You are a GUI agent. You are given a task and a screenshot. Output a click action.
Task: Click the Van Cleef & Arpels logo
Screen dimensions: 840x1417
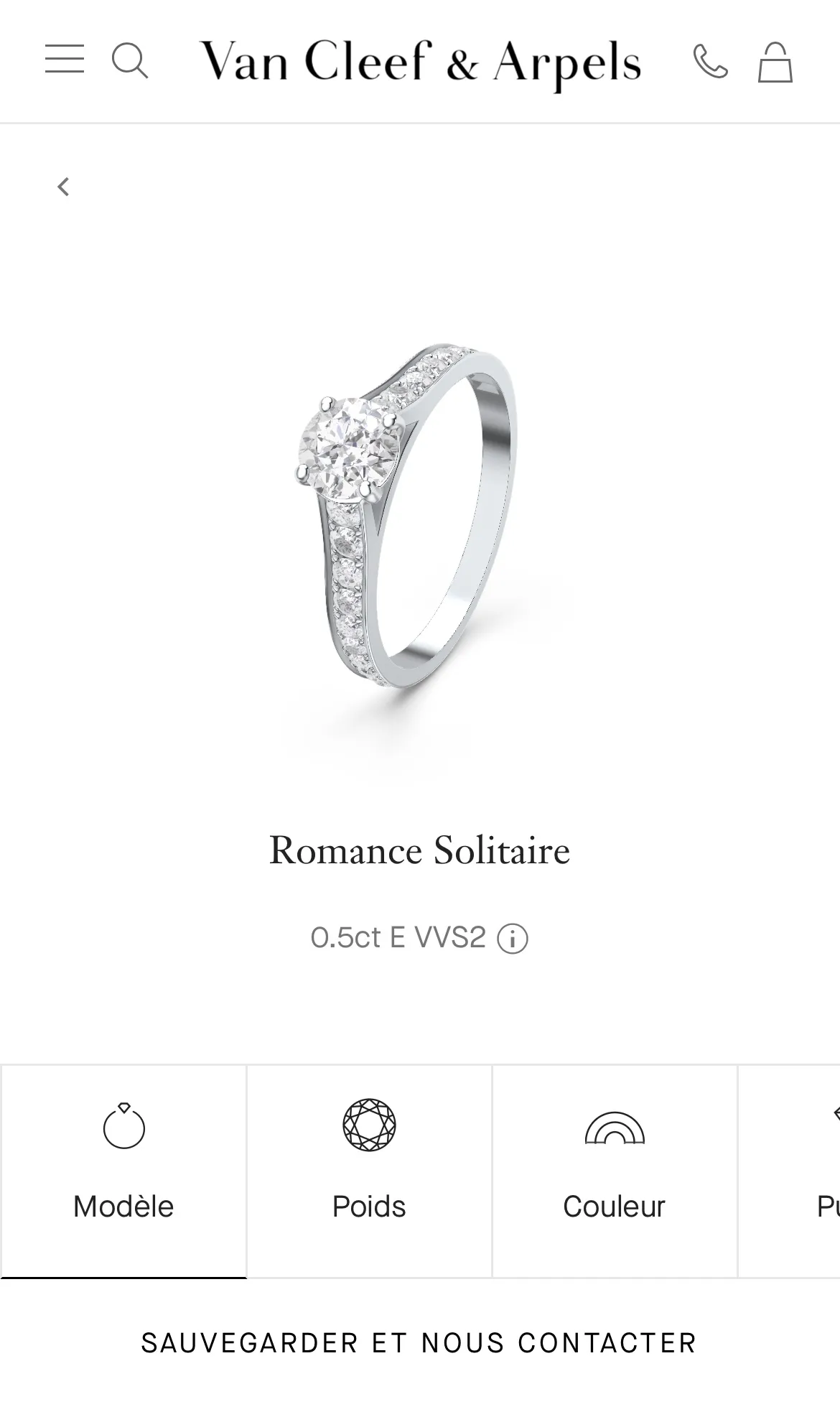pyautogui.click(x=419, y=62)
